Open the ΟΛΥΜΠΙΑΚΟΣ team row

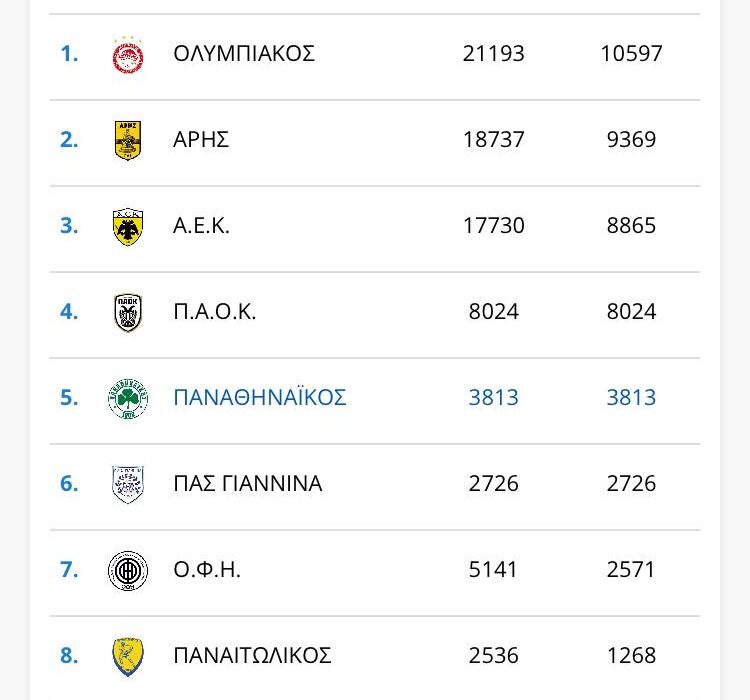pyautogui.click(x=244, y=54)
